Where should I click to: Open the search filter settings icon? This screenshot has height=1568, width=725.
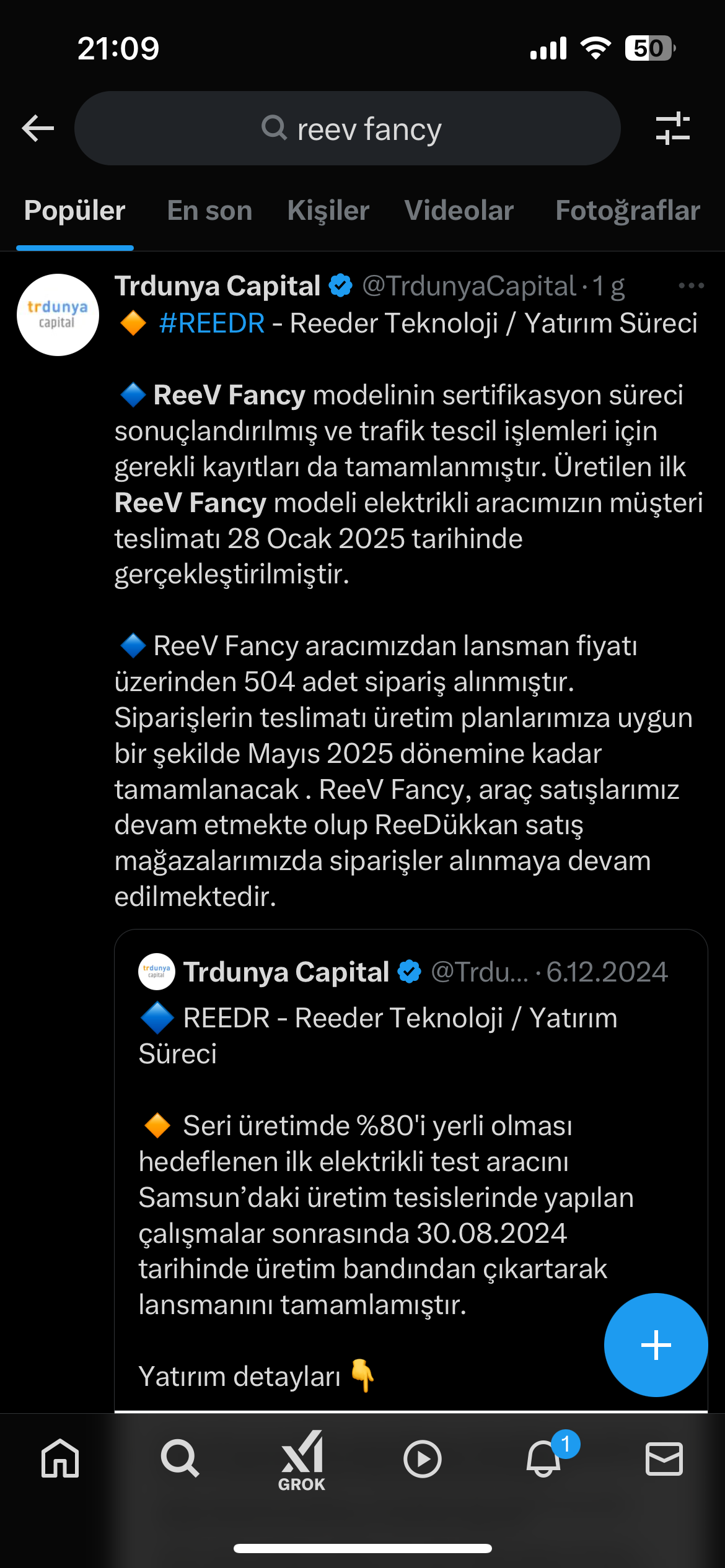(673, 128)
